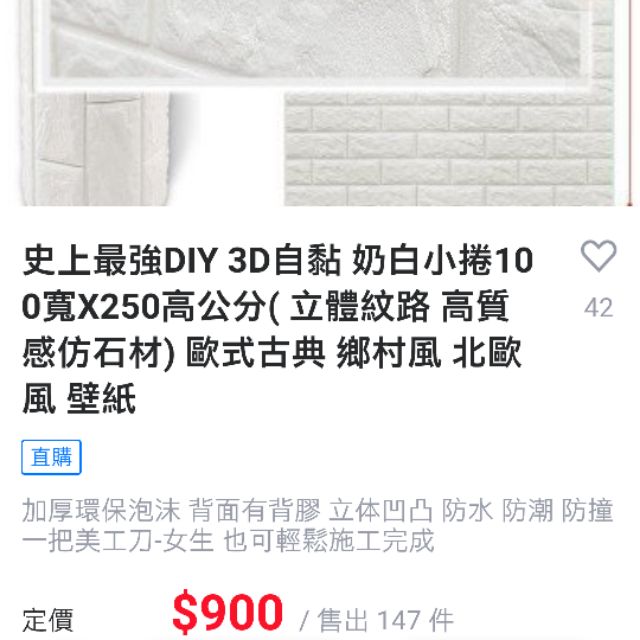Open the white brick wallpaper product image
Viewport: 640px width, 640px height.
(x=320, y=100)
